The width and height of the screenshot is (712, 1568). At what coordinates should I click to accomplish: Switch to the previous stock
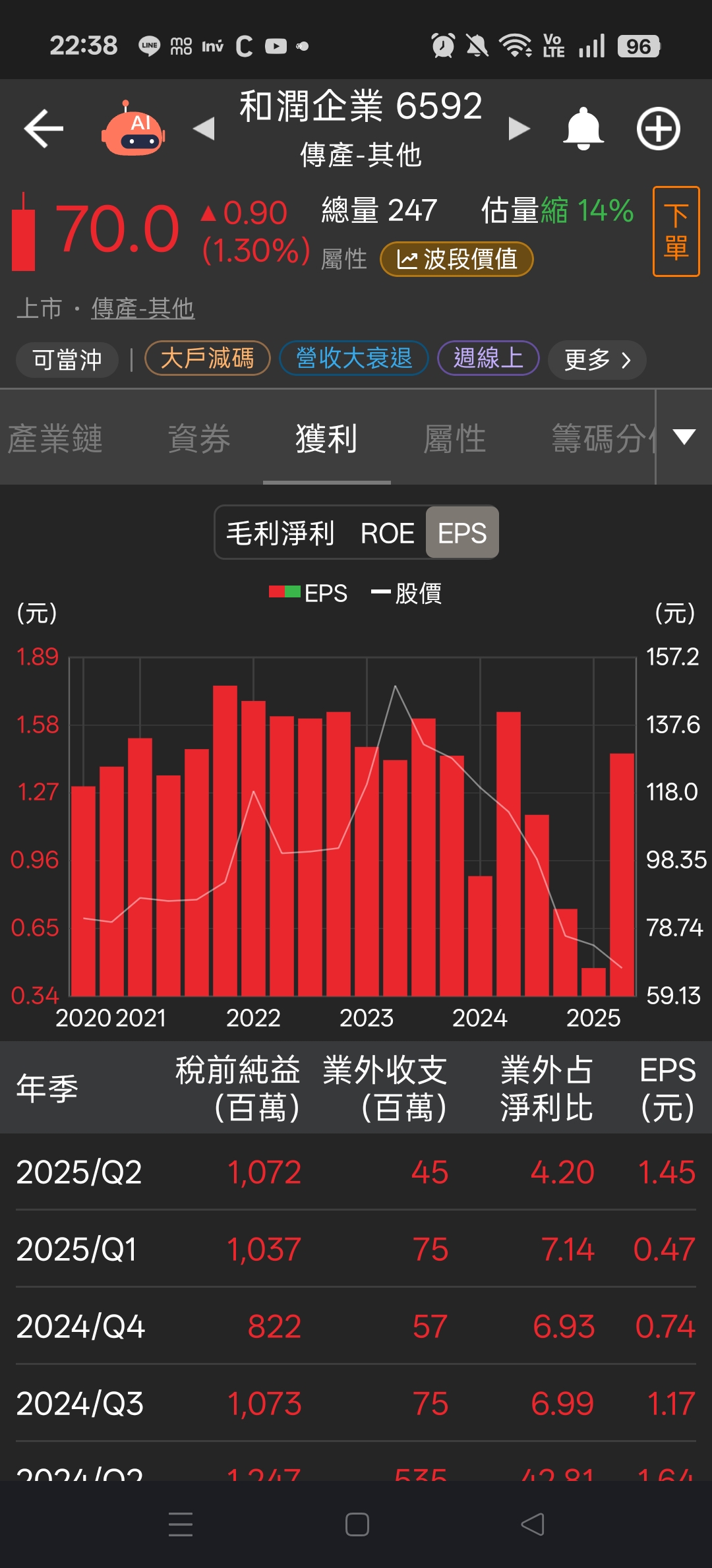point(204,129)
